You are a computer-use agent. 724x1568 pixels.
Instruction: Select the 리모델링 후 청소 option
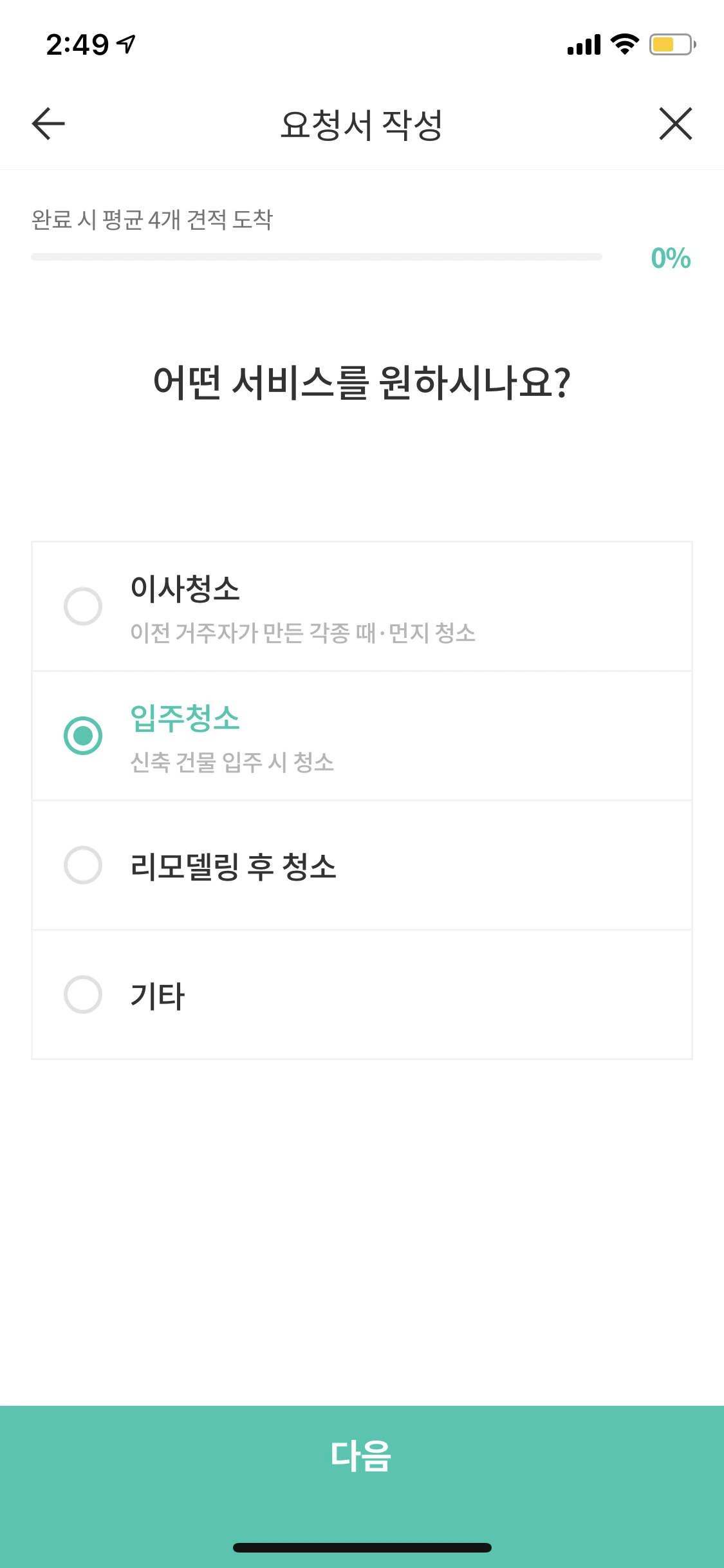pos(82,866)
